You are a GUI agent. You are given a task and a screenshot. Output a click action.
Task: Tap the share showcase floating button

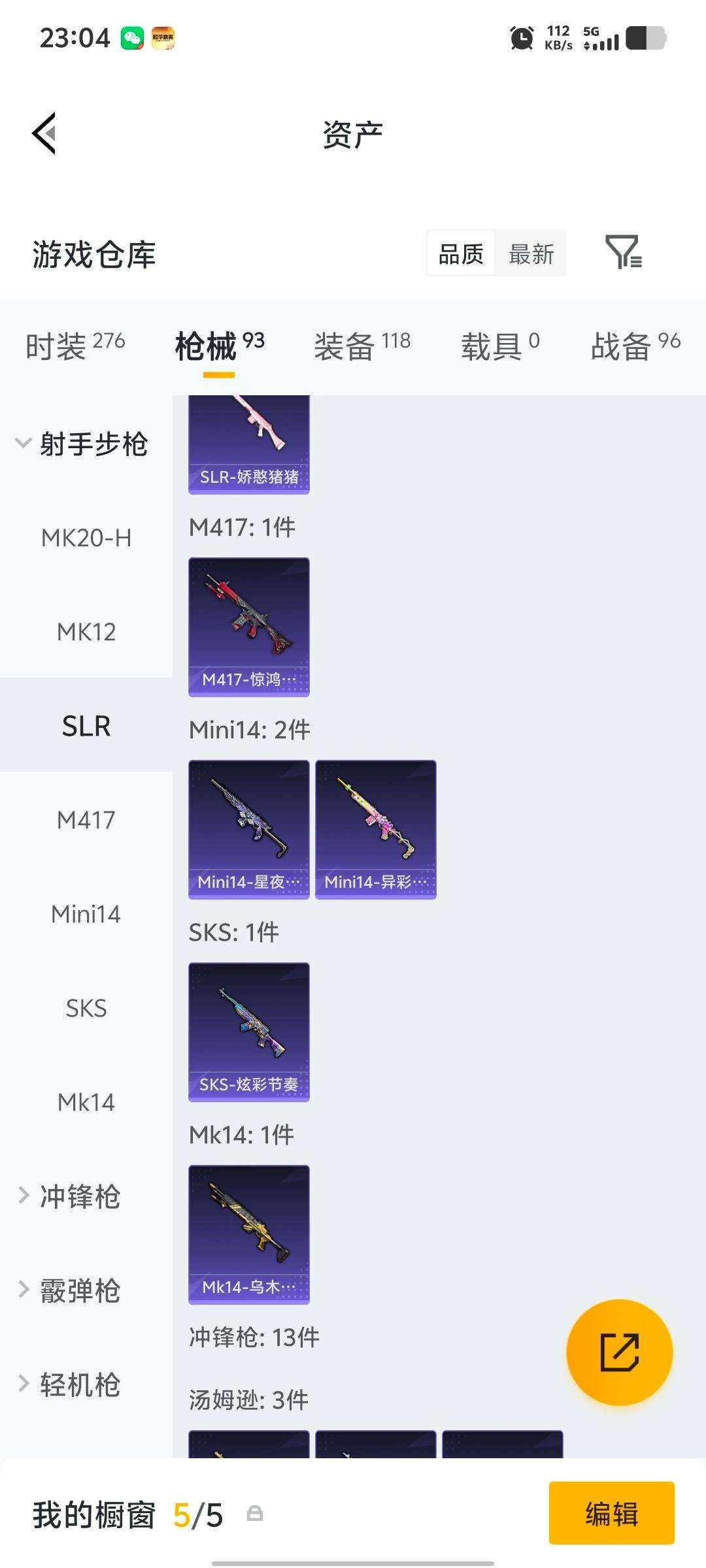click(x=620, y=1350)
